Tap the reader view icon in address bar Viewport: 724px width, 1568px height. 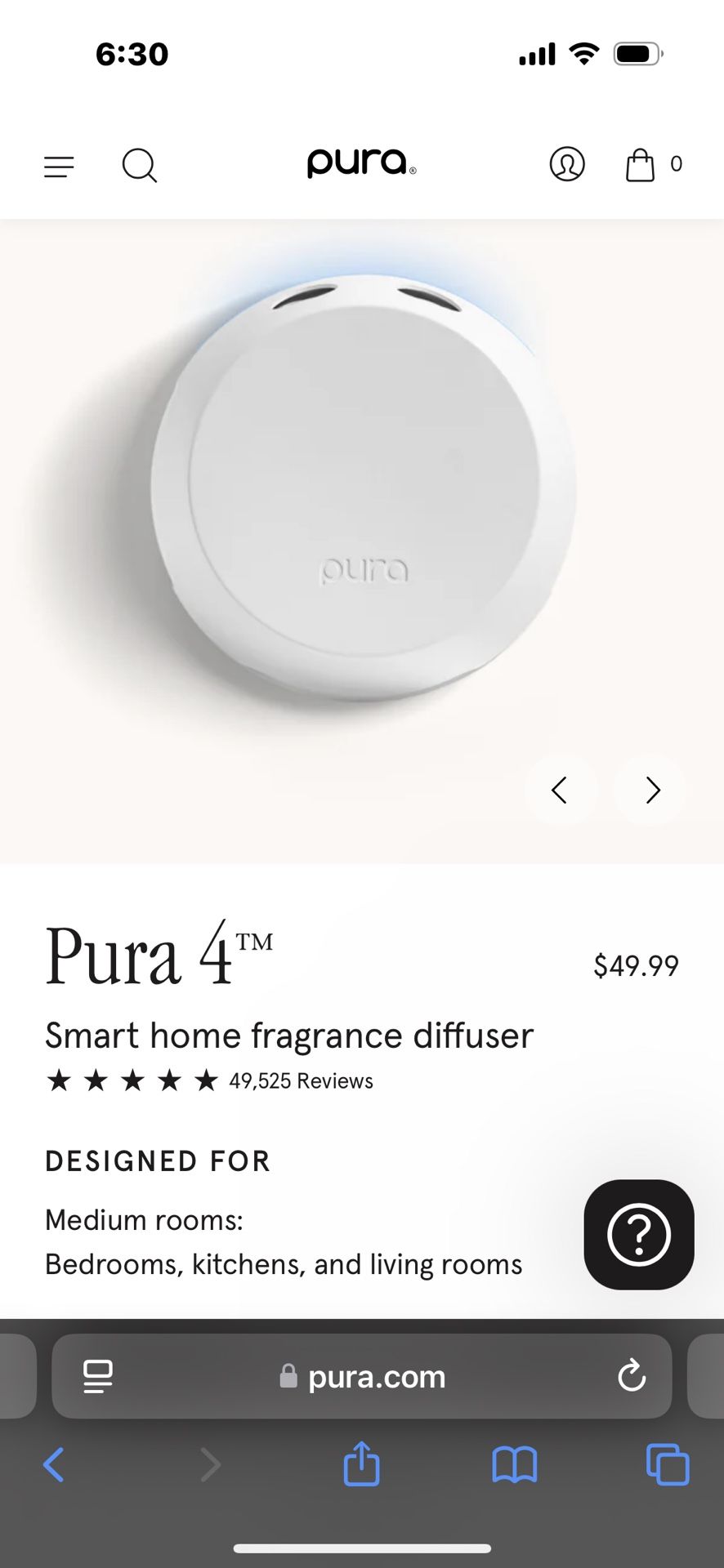pos(97,1376)
